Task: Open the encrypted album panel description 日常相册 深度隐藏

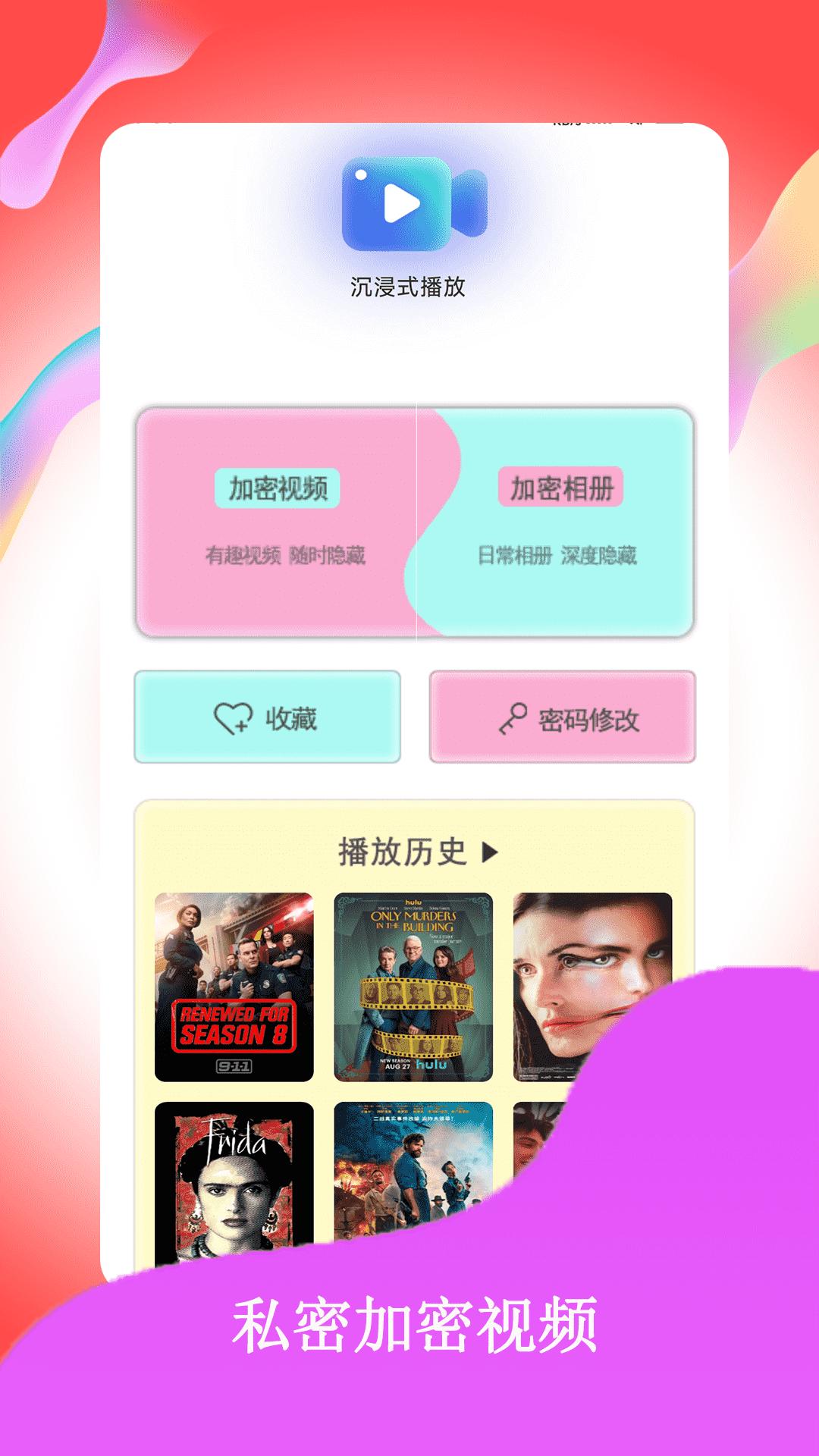Action: click(559, 554)
